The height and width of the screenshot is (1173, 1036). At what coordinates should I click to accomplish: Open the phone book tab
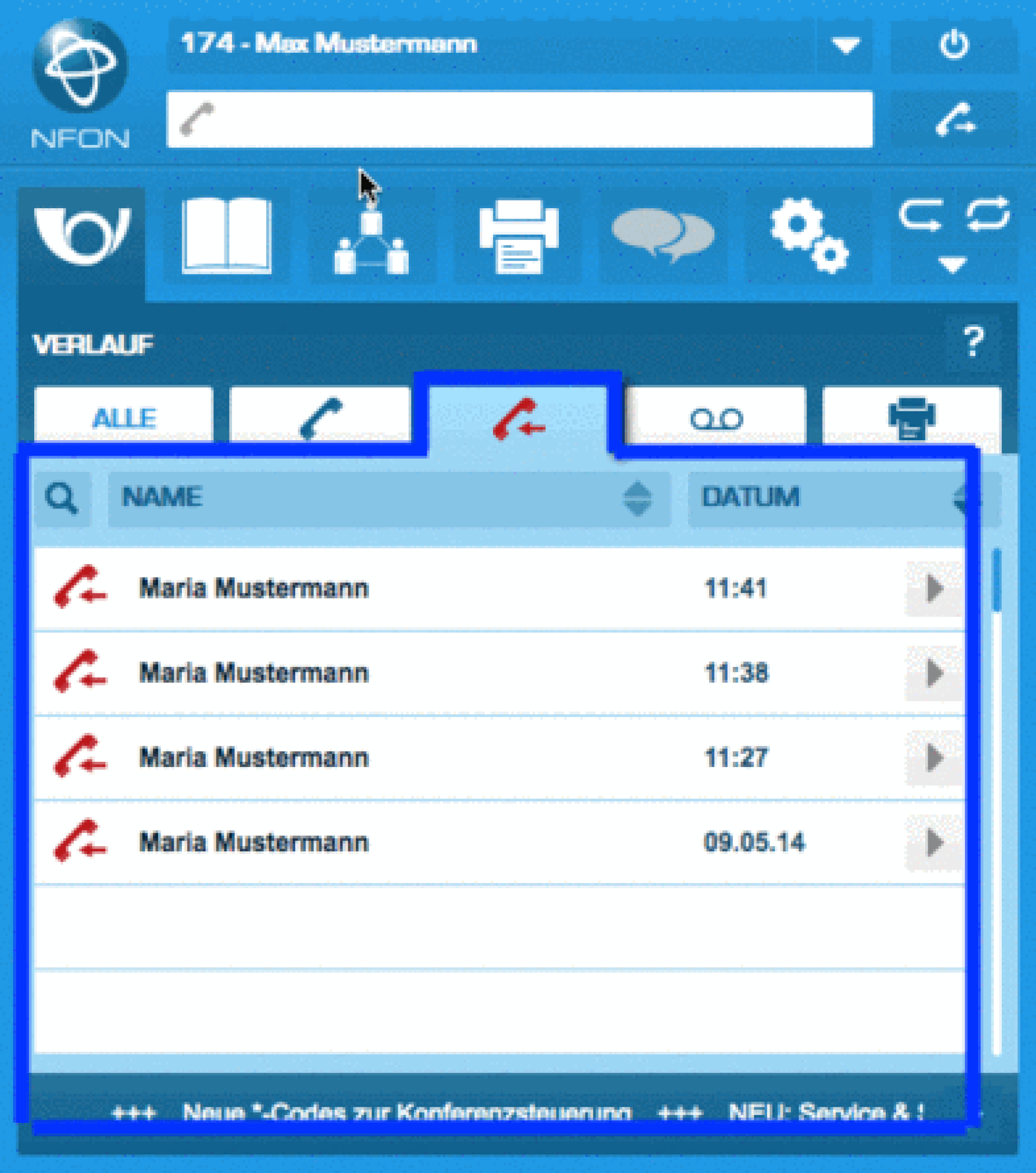(x=227, y=235)
